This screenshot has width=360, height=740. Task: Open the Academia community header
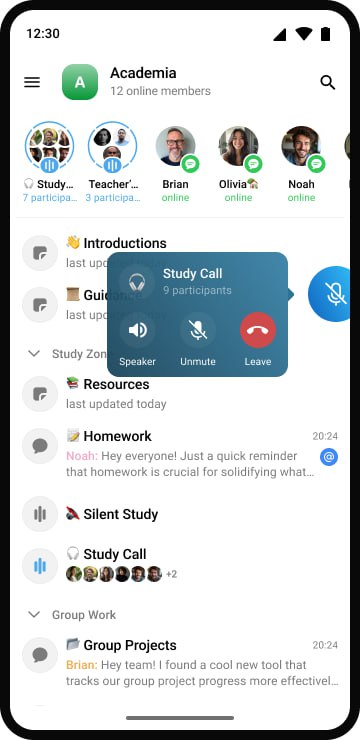coord(137,82)
